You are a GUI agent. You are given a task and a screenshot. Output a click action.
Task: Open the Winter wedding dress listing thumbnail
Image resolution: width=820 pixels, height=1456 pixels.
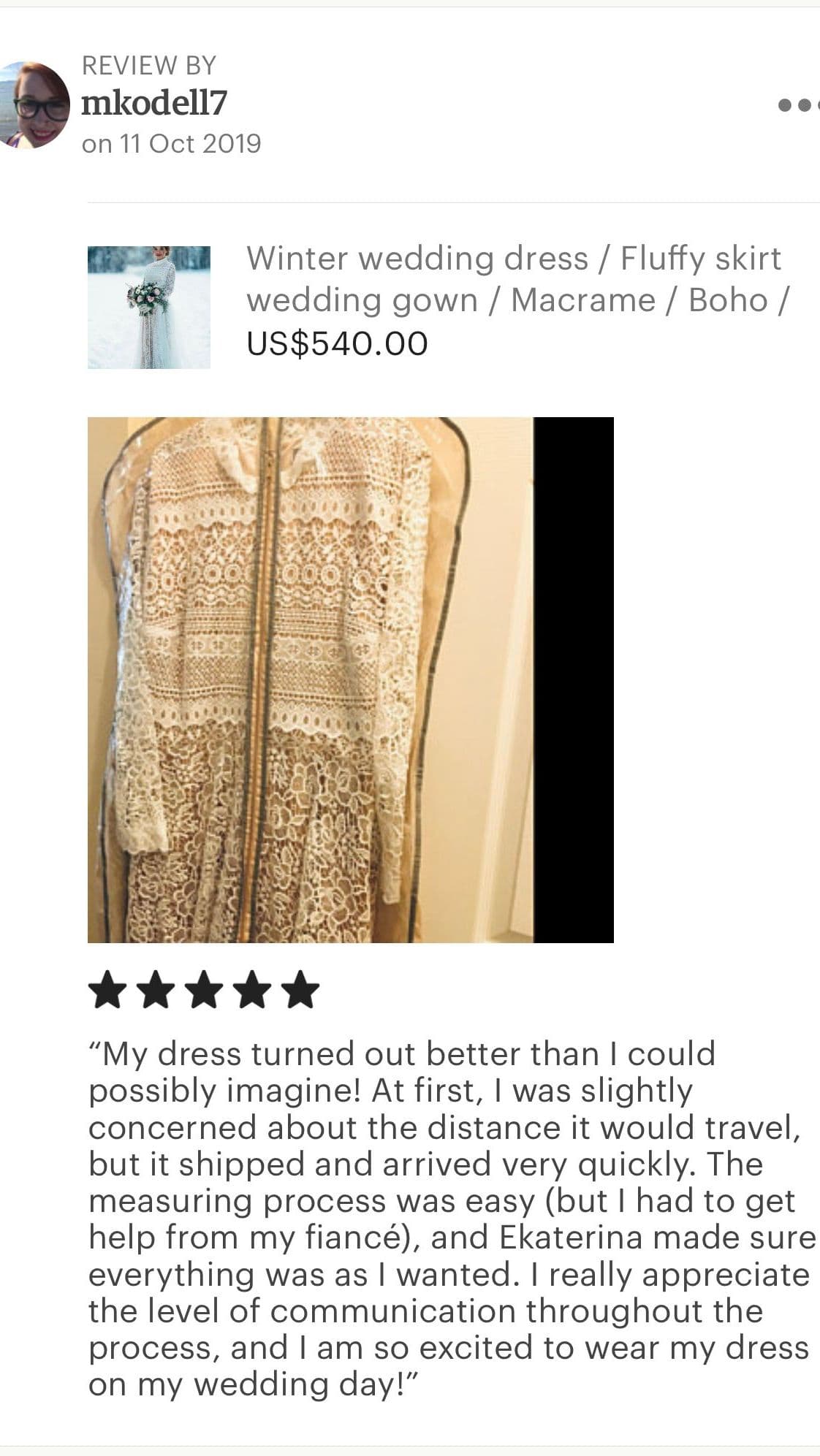[149, 308]
